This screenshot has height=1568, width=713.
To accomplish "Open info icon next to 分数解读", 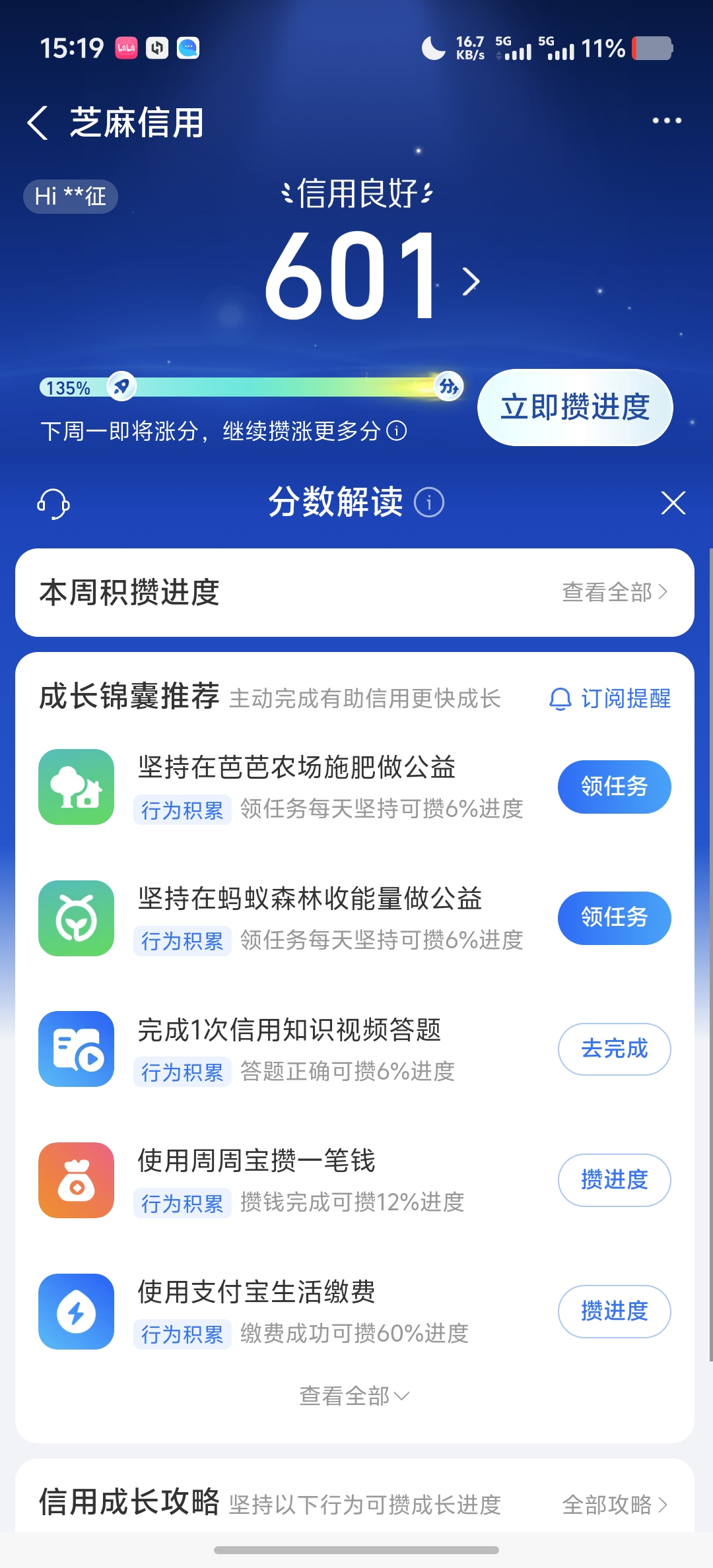I will [x=428, y=503].
